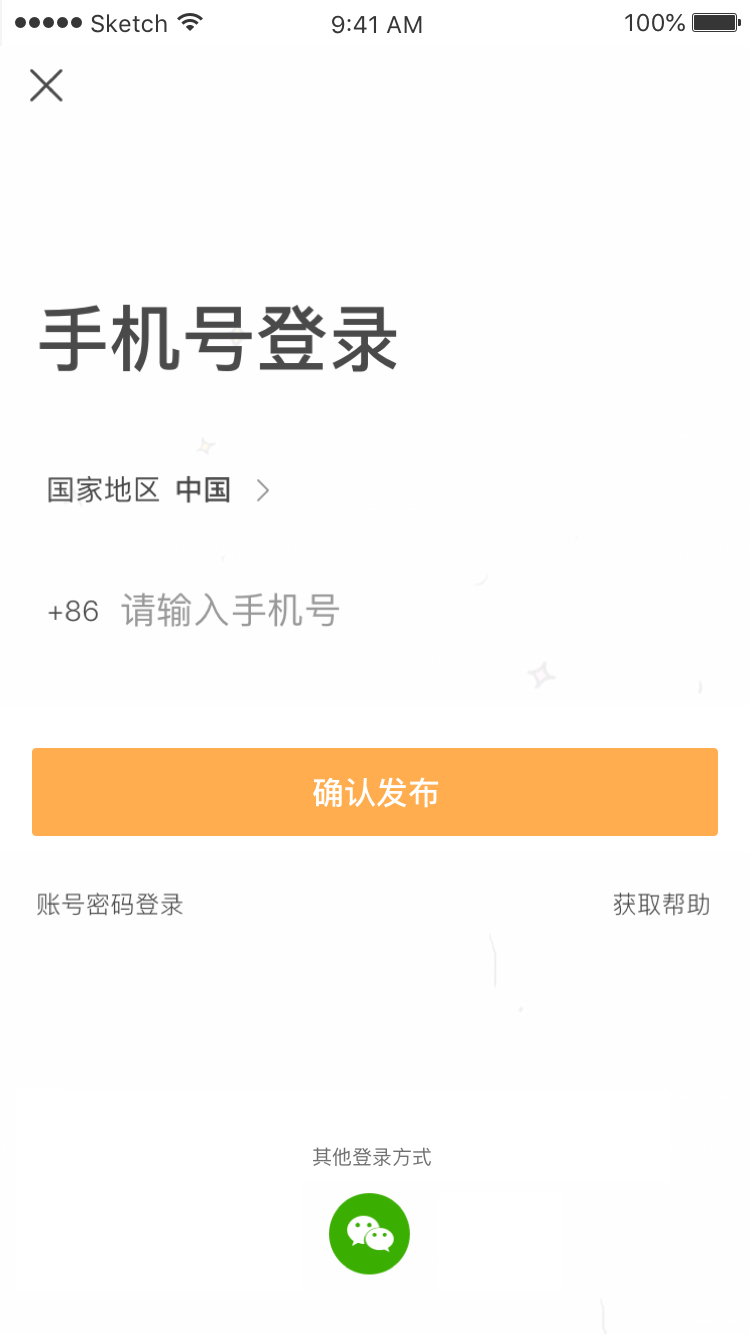Log in with the WeChat icon
The image size is (750, 1334).
(x=369, y=1234)
